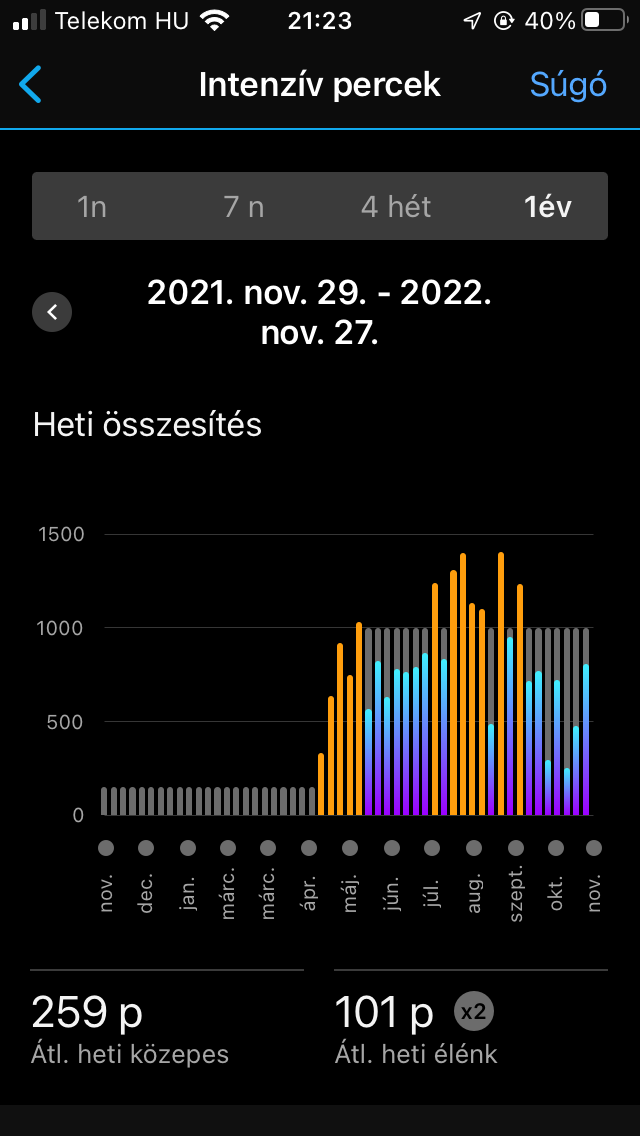This screenshot has width=640, height=1136.
Task: Open the Súgó help link
Action: (x=567, y=85)
